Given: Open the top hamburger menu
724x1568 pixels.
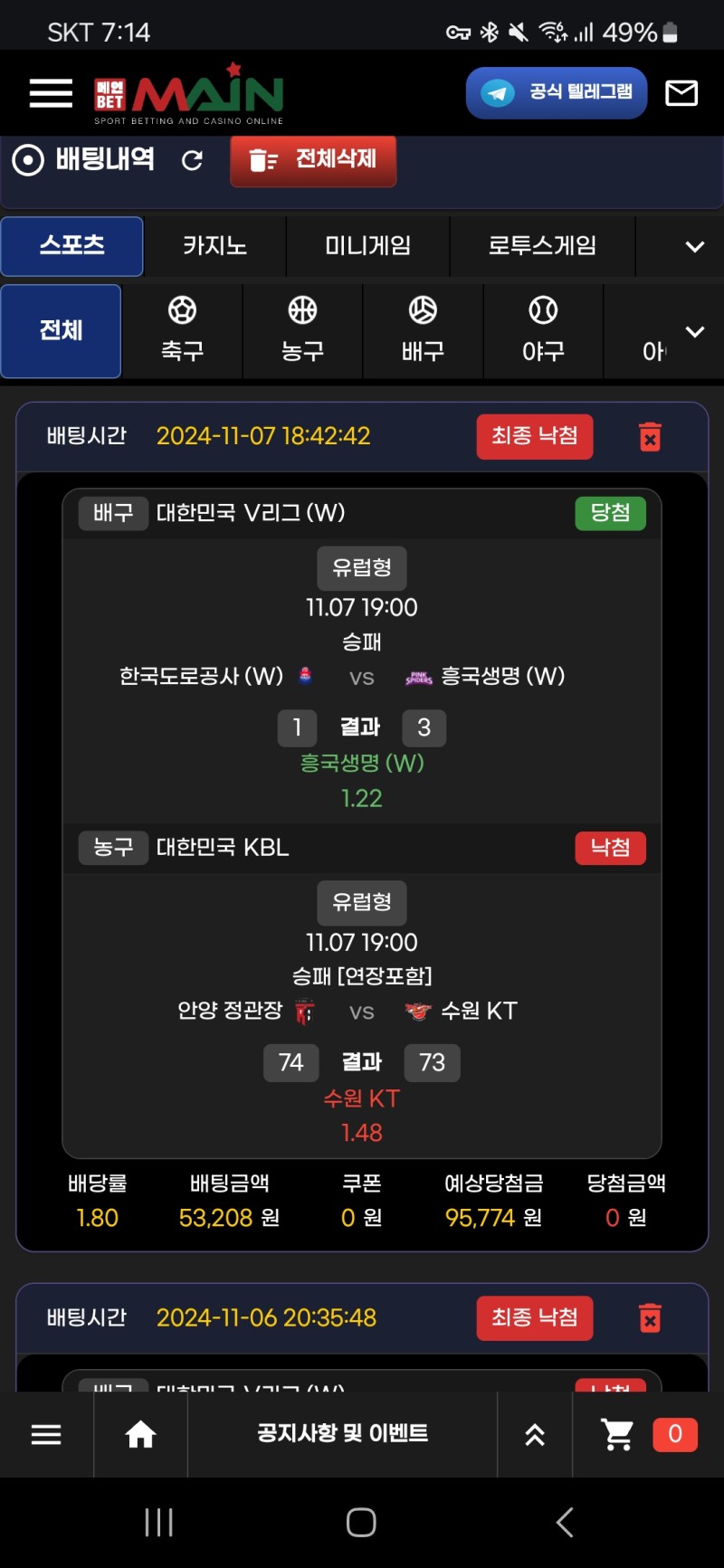Looking at the screenshot, I should (51, 92).
